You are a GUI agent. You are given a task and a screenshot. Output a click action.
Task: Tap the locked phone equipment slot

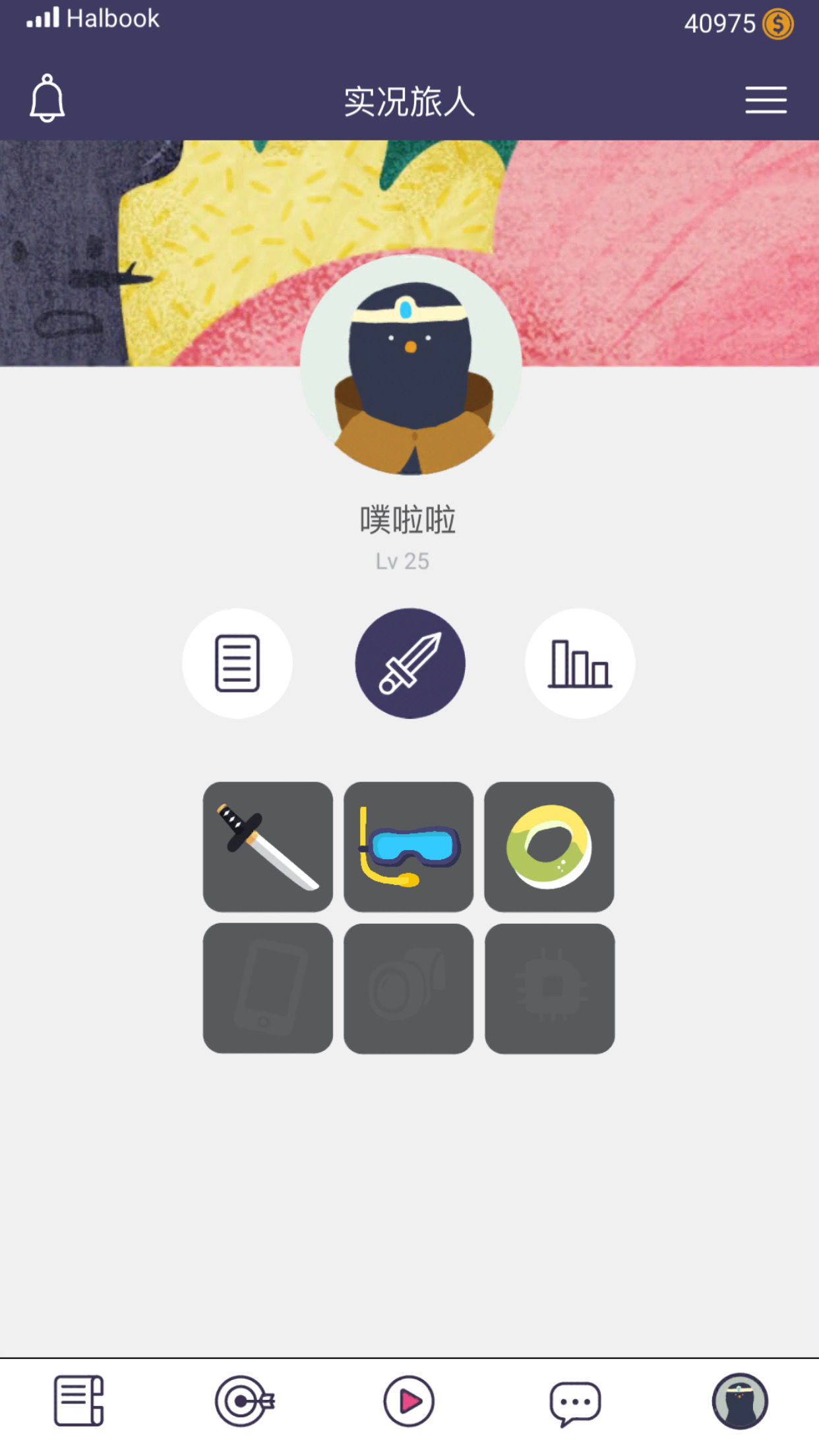(267, 987)
